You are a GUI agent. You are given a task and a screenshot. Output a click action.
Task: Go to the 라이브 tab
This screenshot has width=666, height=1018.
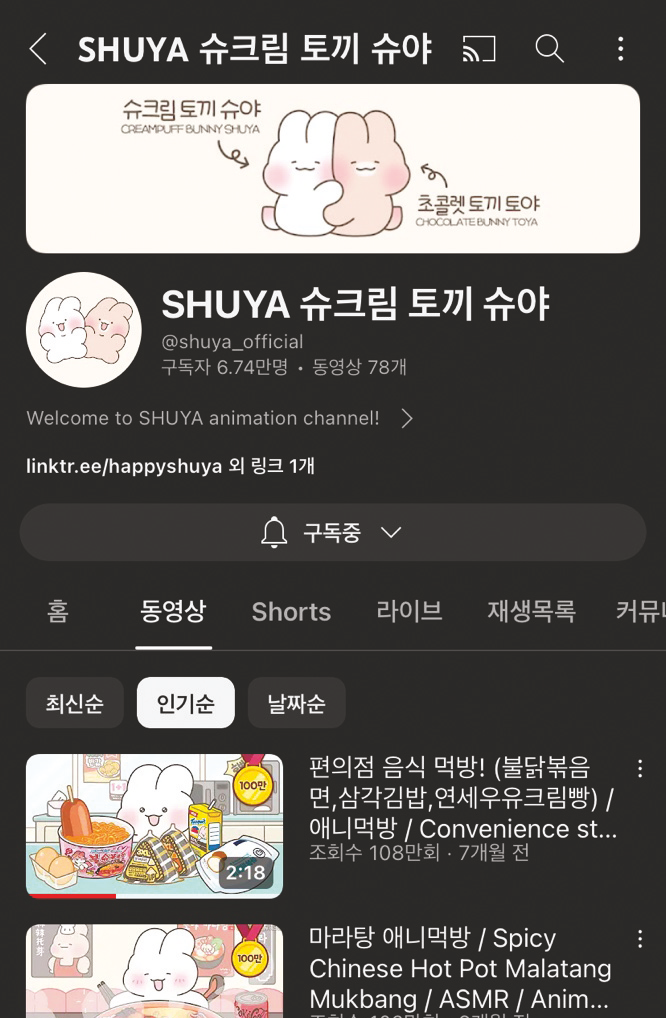click(x=409, y=611)
